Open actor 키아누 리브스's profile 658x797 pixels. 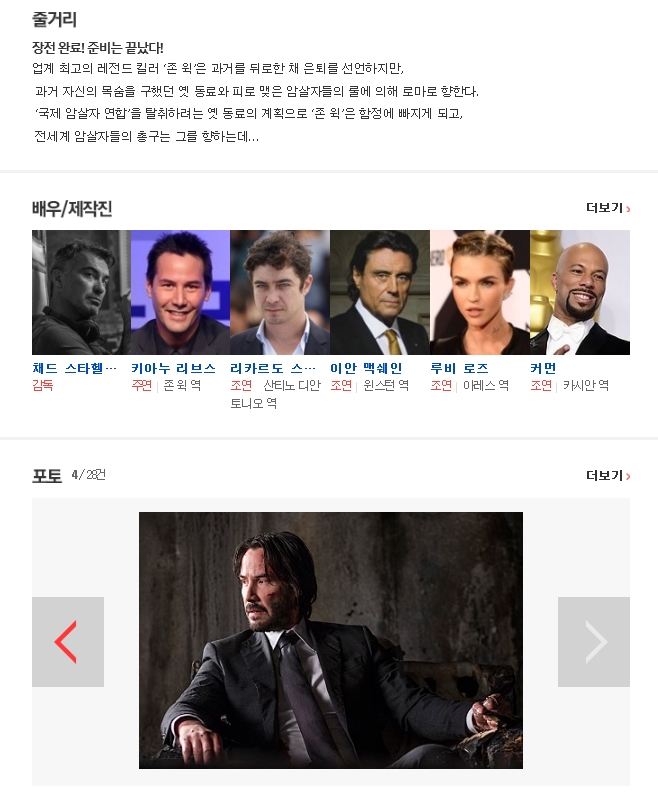tap(179, 293)
